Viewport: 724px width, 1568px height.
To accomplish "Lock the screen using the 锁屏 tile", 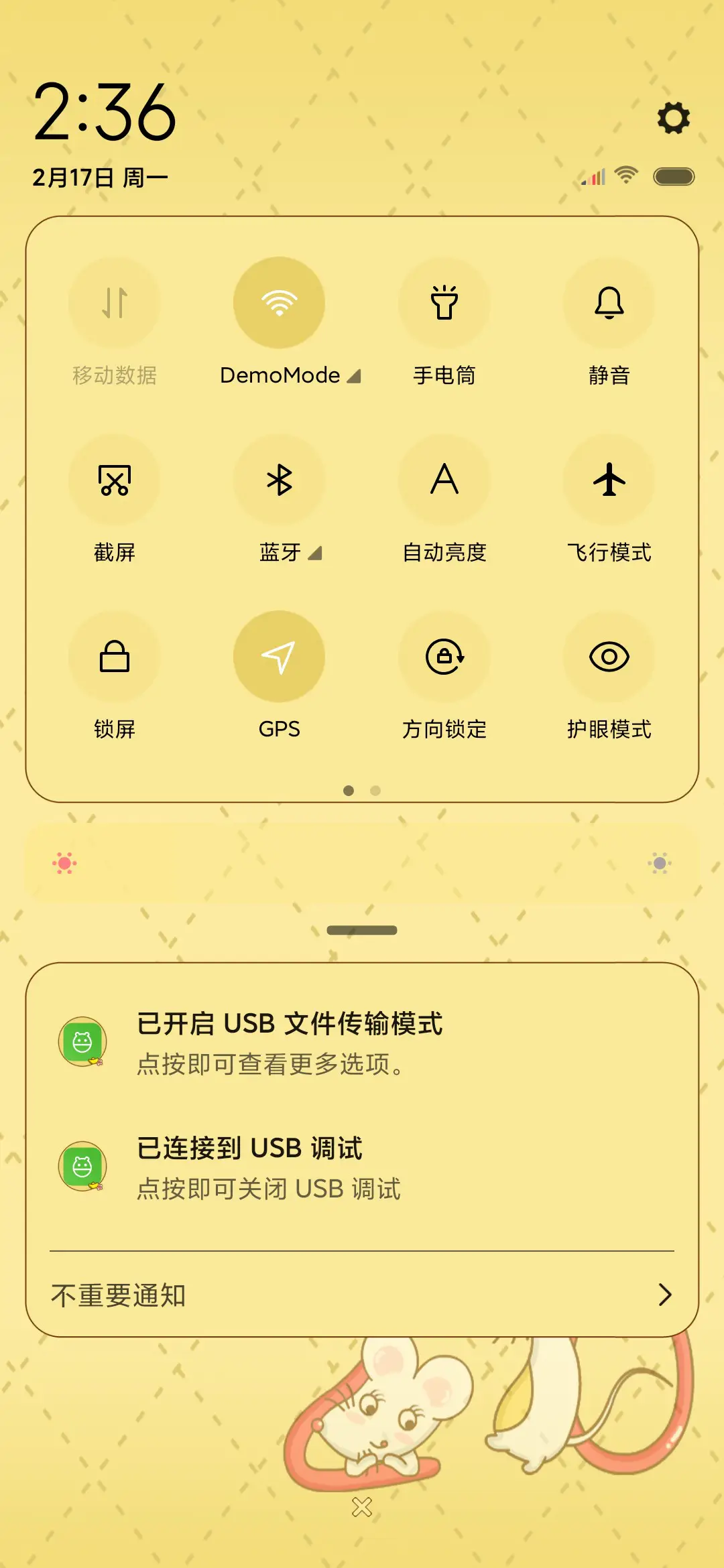I will click(x=115, y=658).
